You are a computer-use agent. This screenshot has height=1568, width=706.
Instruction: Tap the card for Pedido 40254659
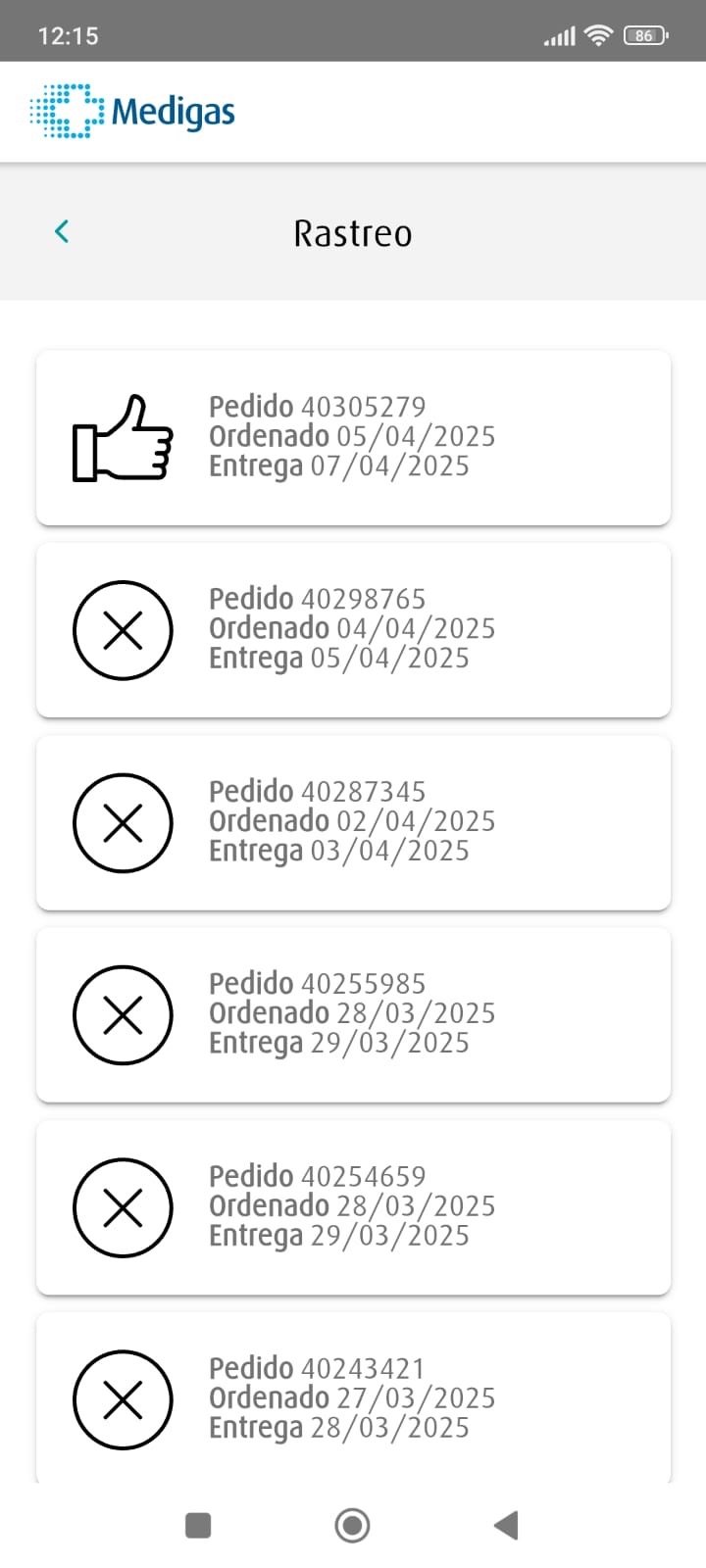coord(353,1206)
